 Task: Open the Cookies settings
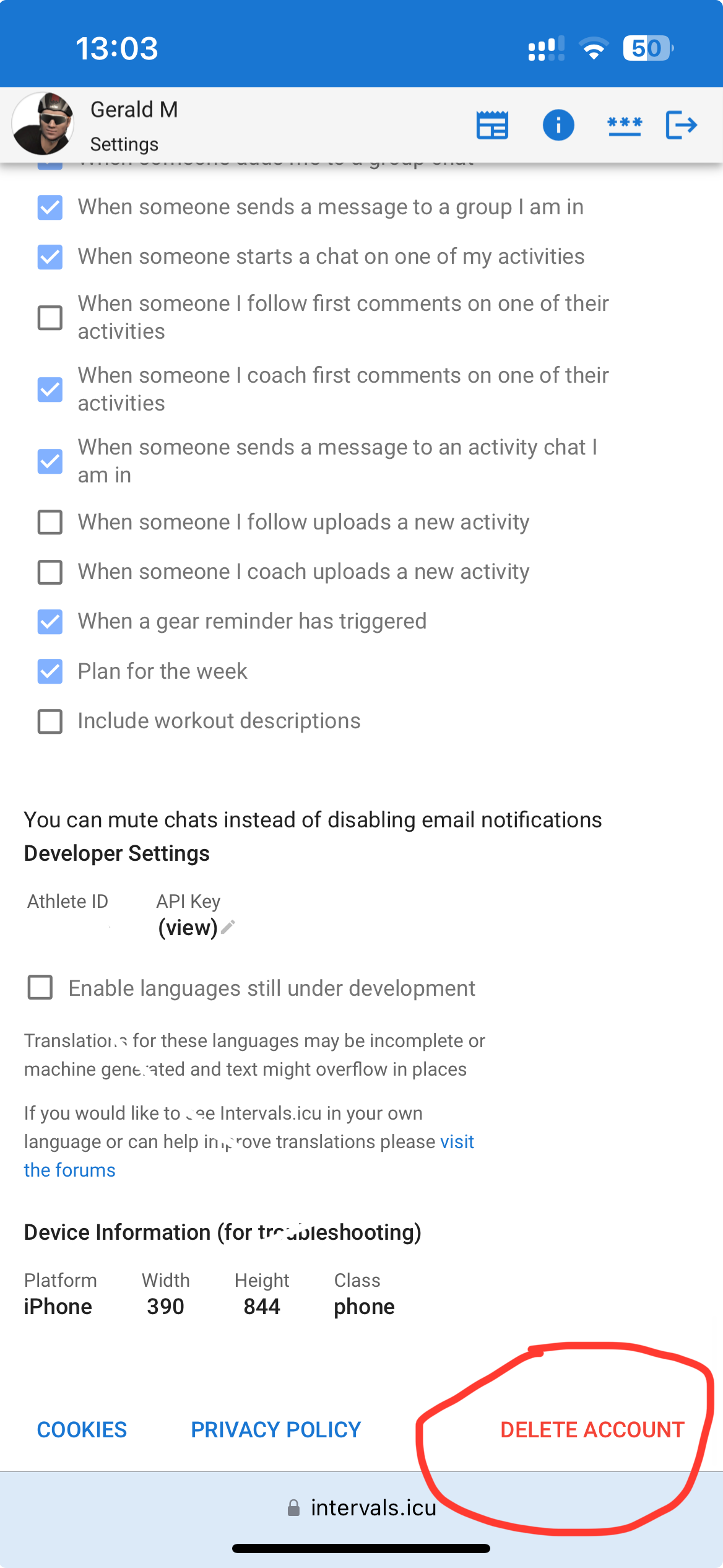pyautogui.click(x=82, y=1429)
